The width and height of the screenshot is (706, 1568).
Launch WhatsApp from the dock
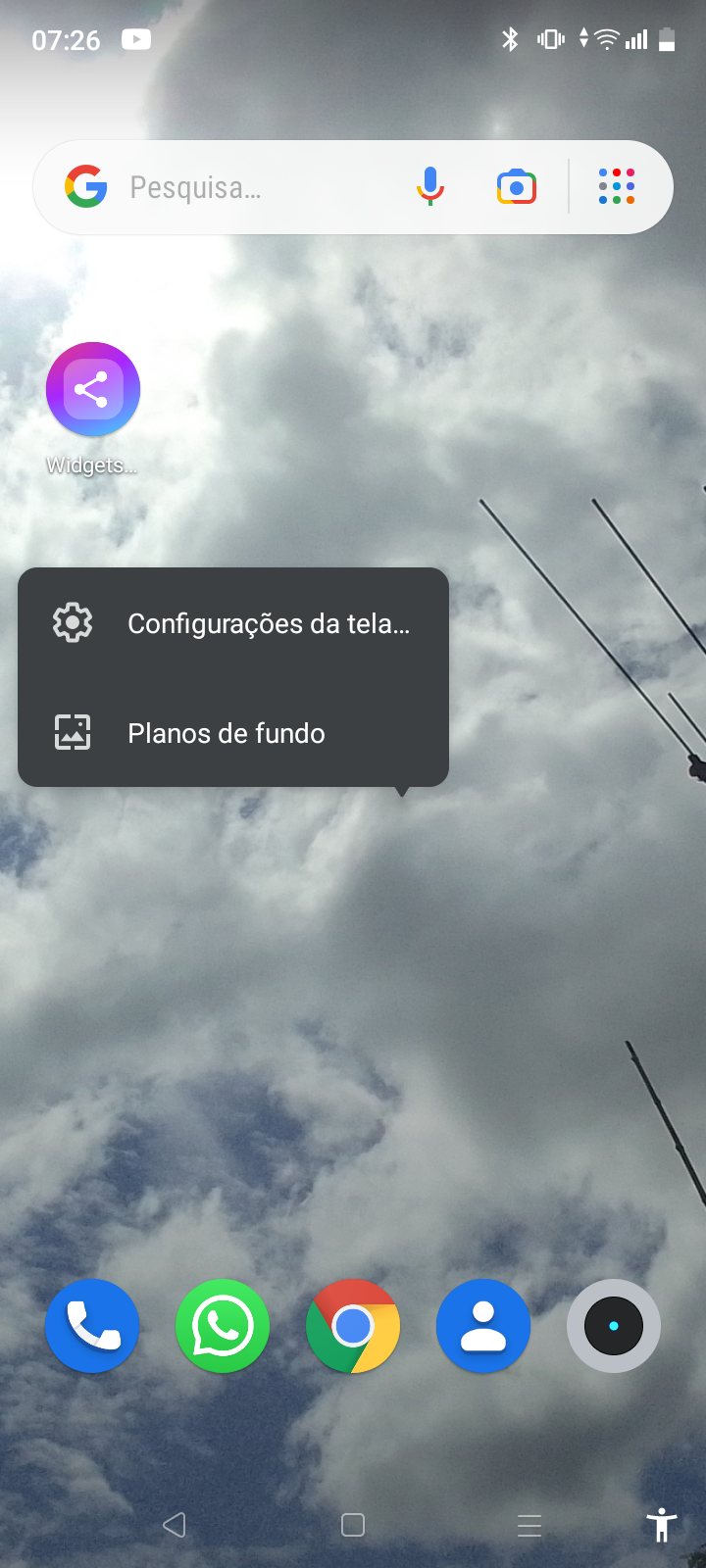223,1326
